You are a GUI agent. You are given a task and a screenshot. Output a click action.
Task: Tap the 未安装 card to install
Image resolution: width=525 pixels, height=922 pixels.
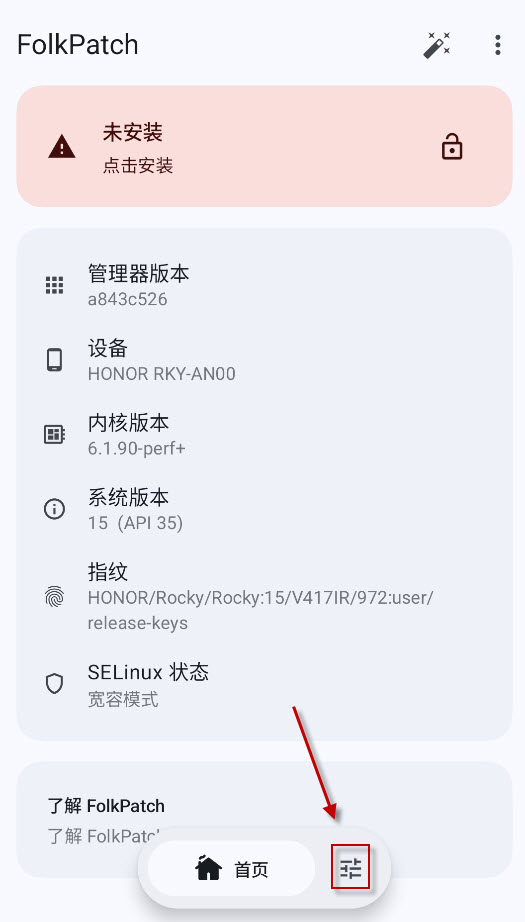tap(264, 146)
